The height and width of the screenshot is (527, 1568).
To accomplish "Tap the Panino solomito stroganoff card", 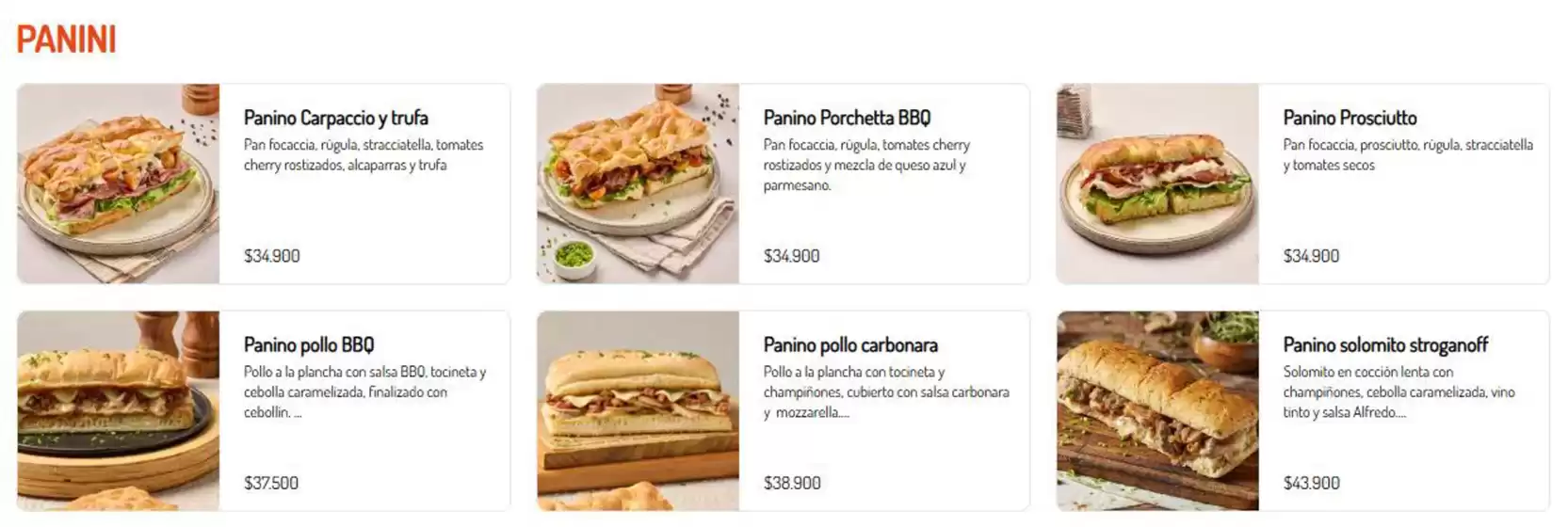I will click(1384, 345).
